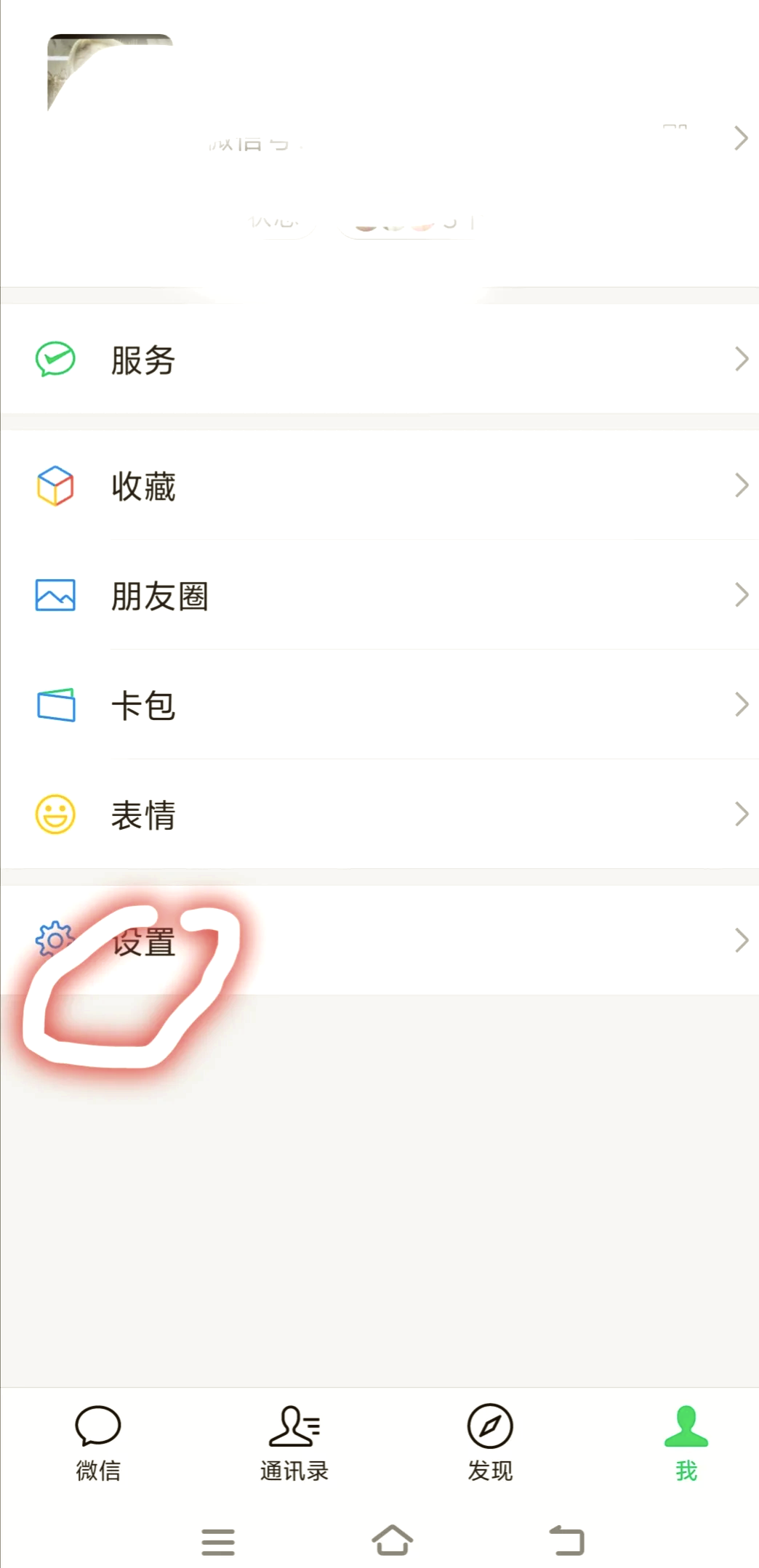Open 表情 (Stickers) smiley face icon
Image resolution: width=759 pixels, height=1568 pixels.
55,815
